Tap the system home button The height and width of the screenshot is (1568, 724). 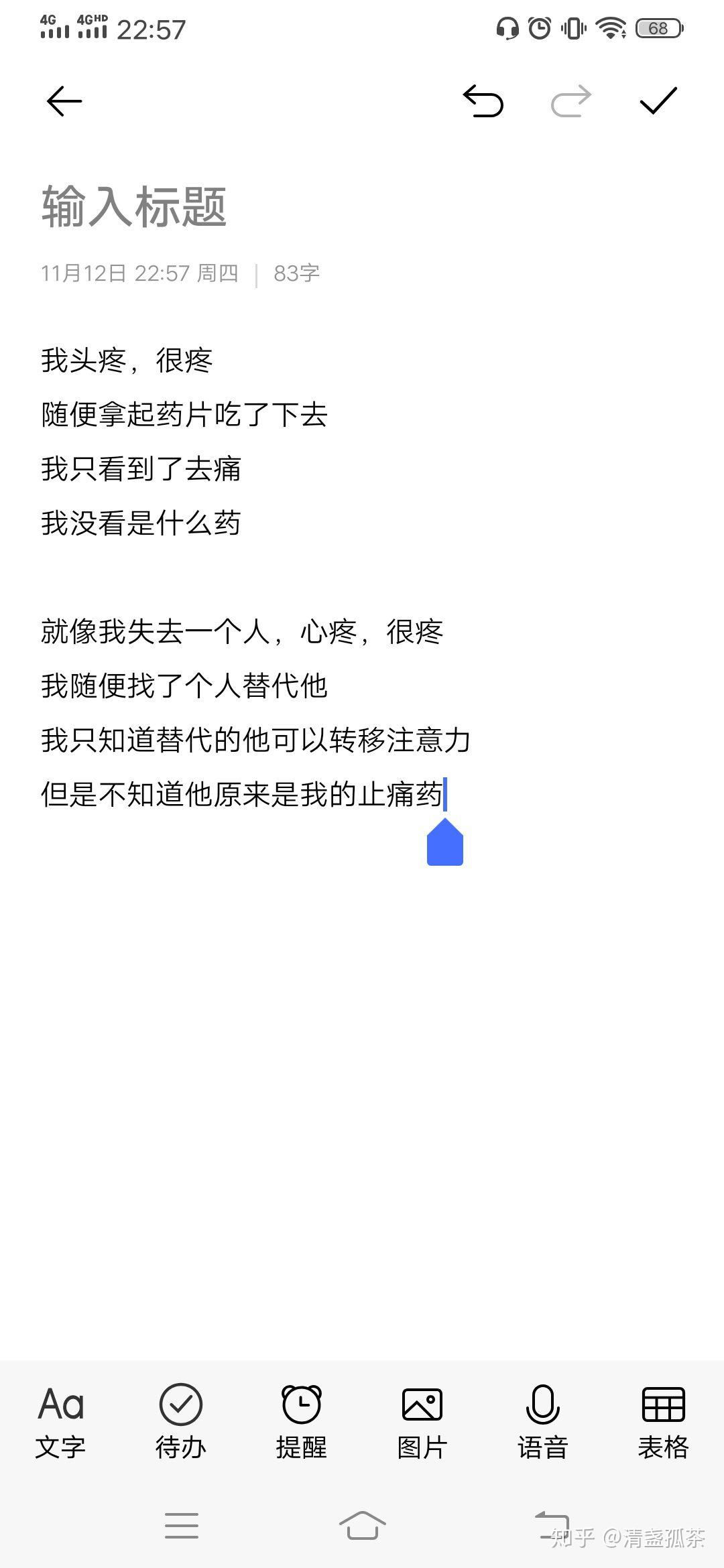point(362,1526)
